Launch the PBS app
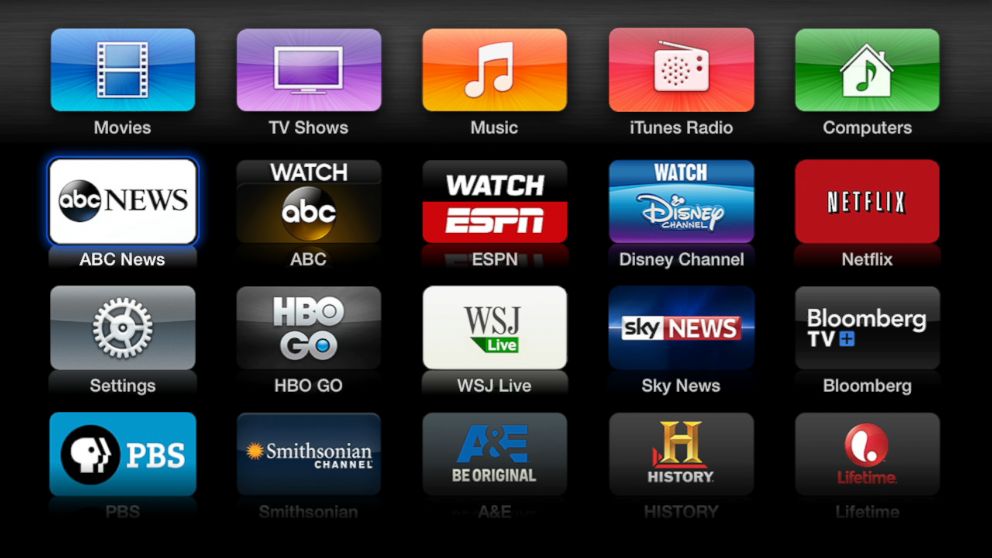The height and width of the screenshot is (558, 992). pyautogui.click(x=123, y=454)
